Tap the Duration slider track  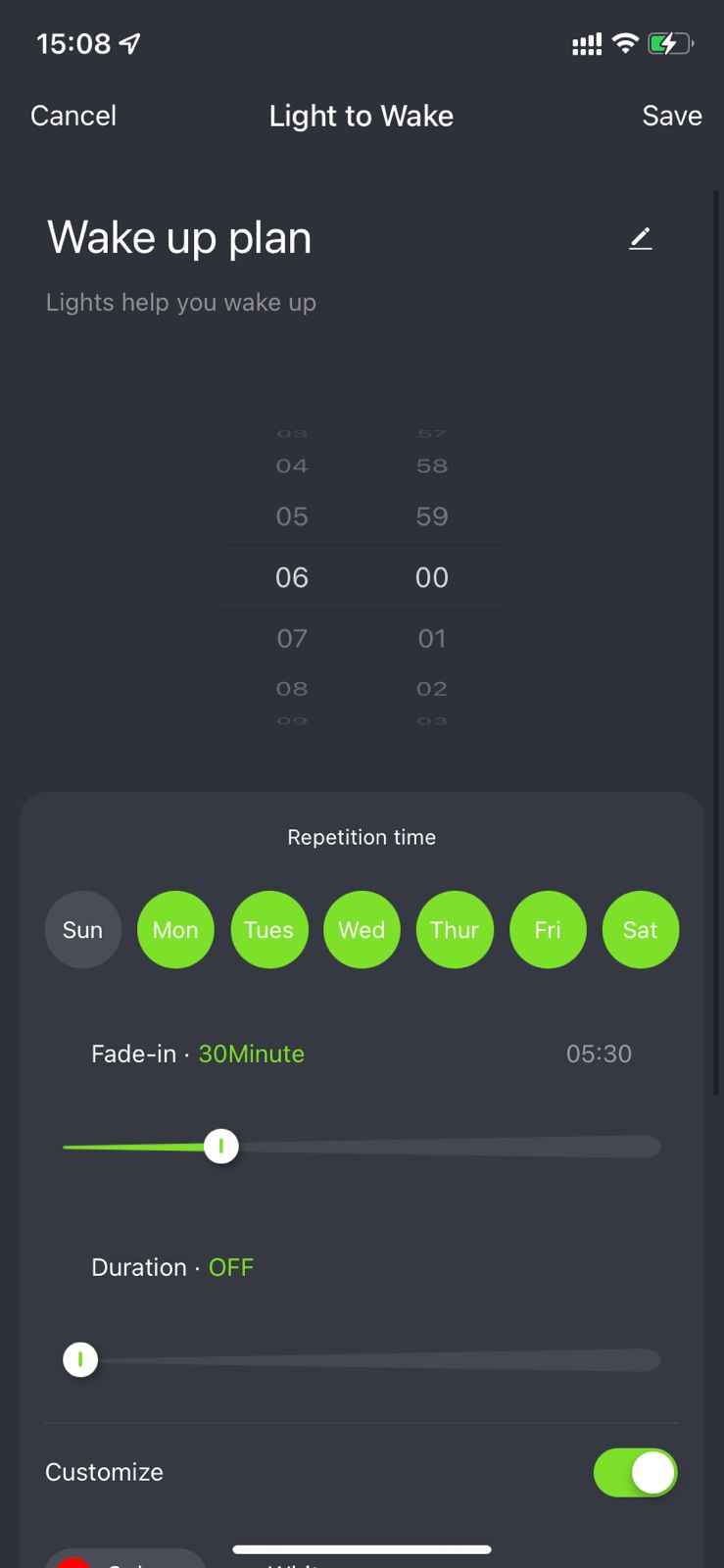362,1360
